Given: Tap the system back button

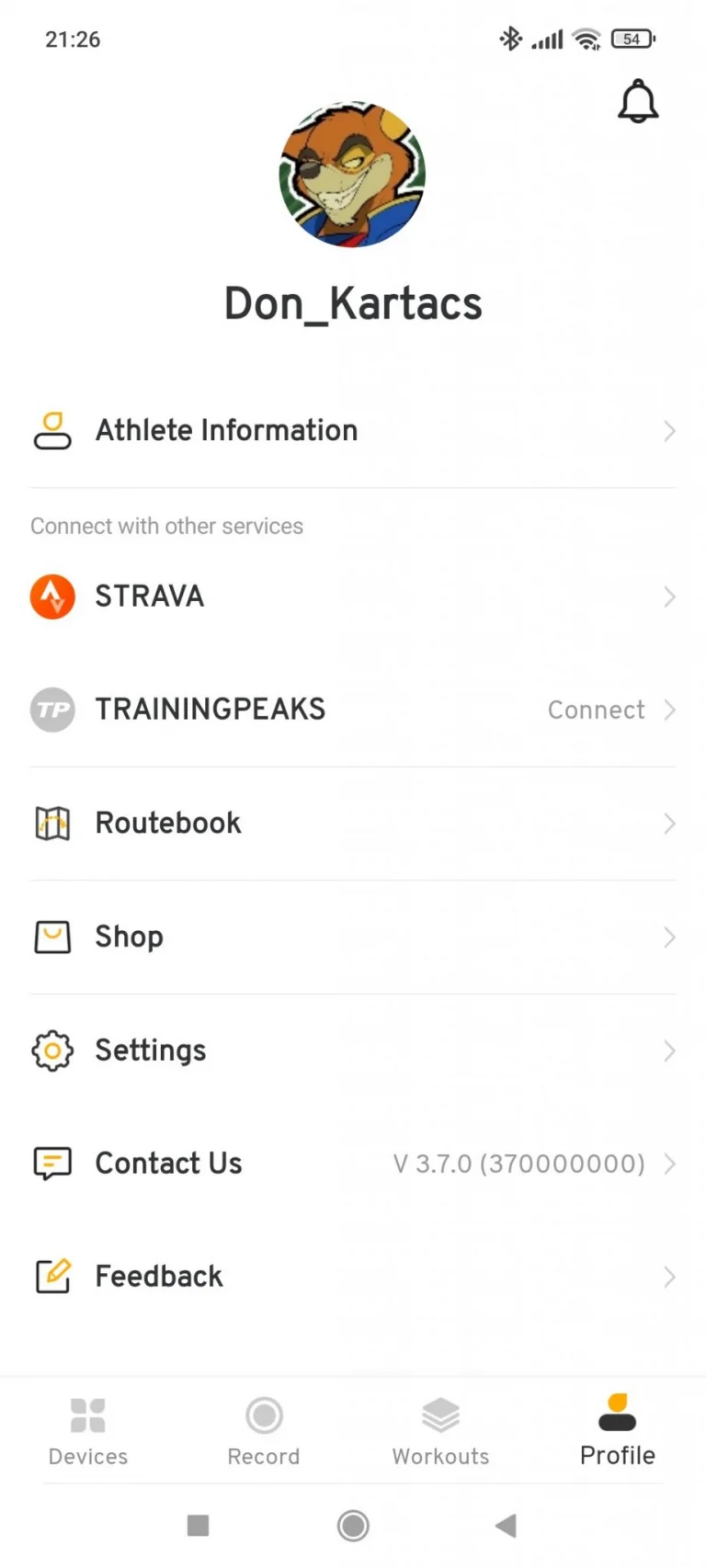Looking at the screenshot, I should click(x=506, y=1526).
